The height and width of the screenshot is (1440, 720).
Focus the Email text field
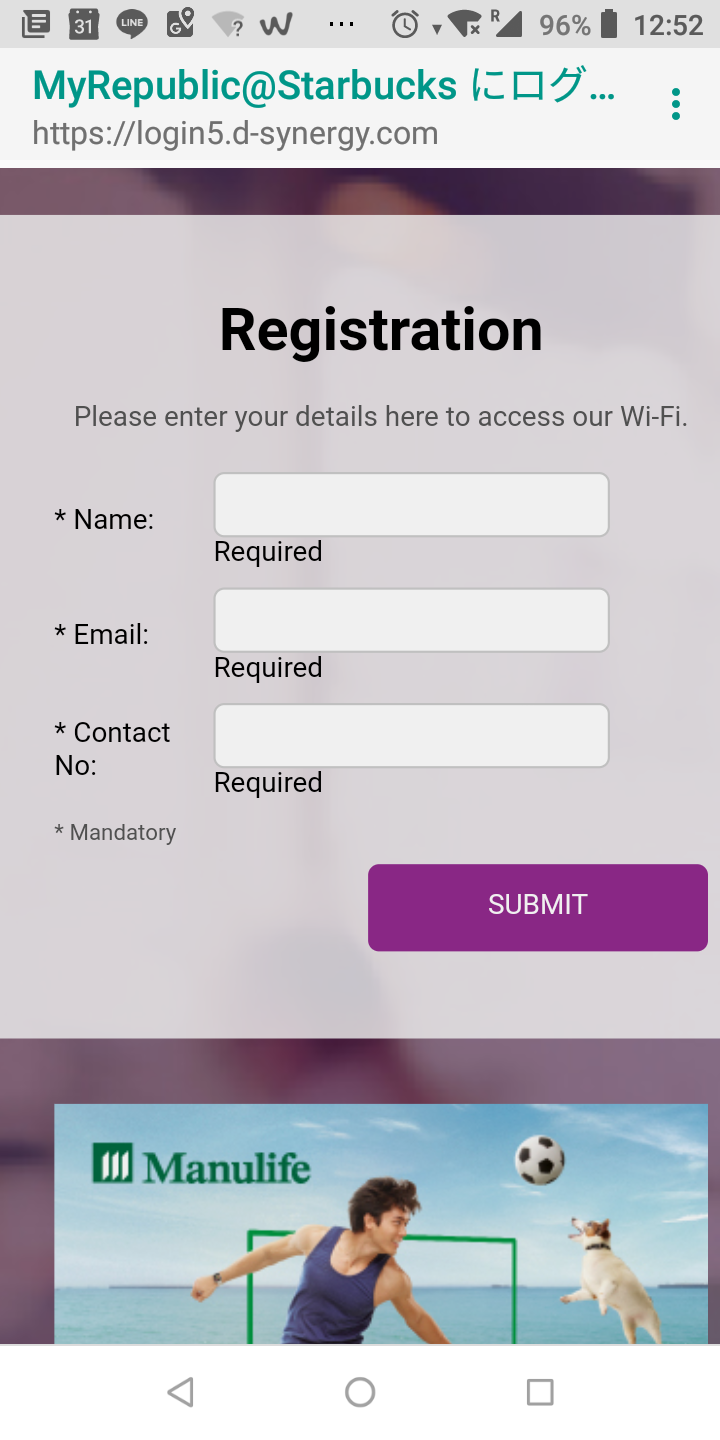[411, 620]
